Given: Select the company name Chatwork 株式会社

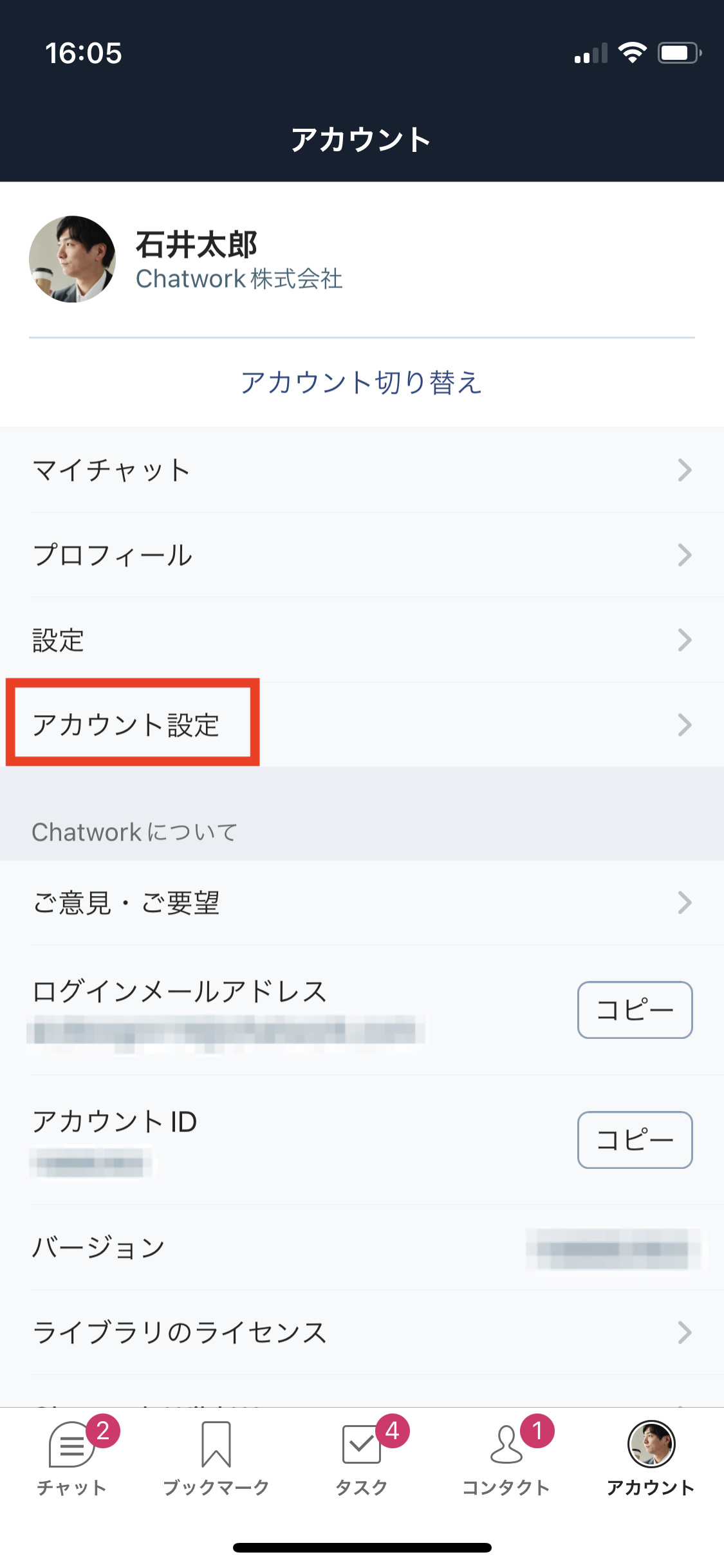Looking at the screenshot, I should point(239,279).
